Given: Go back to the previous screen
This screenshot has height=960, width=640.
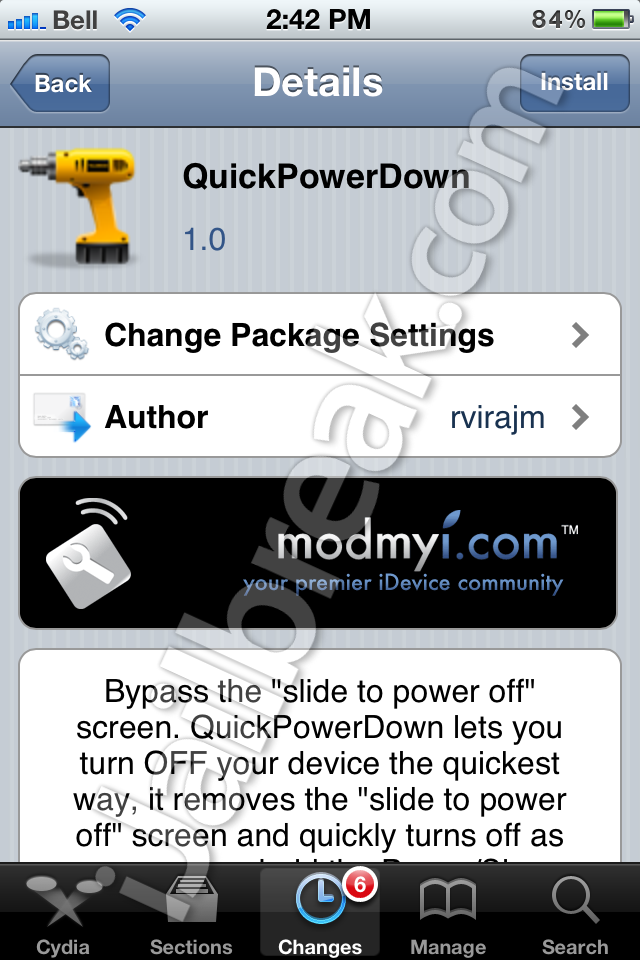Looking at the screenshot, I should pyautogui.click(x=62, y=84).
